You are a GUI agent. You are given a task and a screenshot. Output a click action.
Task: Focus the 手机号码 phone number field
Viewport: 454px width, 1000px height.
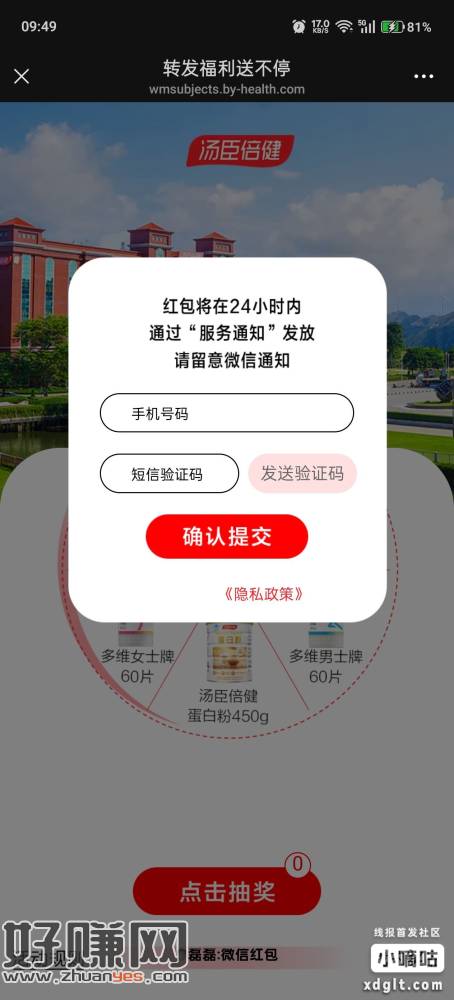click(x=226, y=413)
